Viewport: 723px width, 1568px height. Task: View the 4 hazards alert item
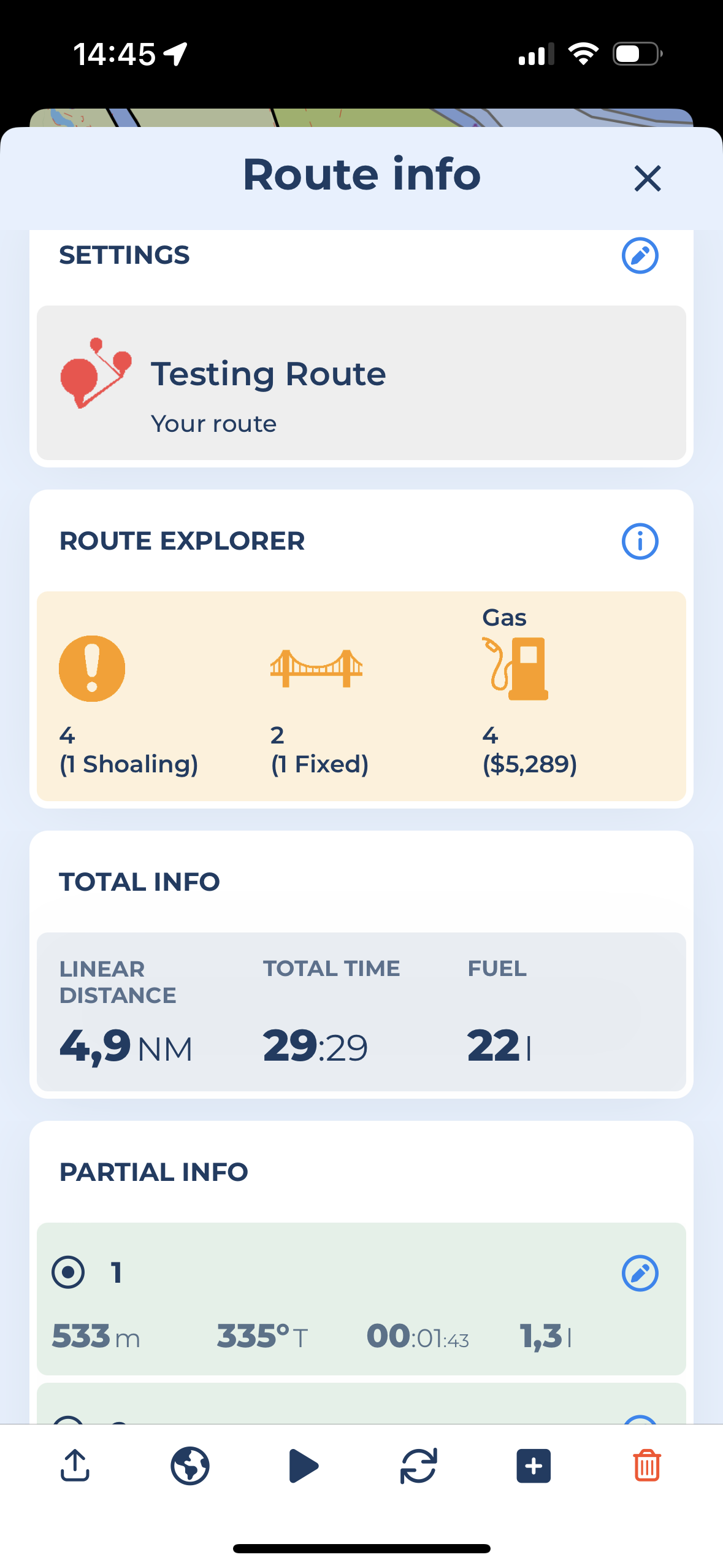[x=129, y=705]
